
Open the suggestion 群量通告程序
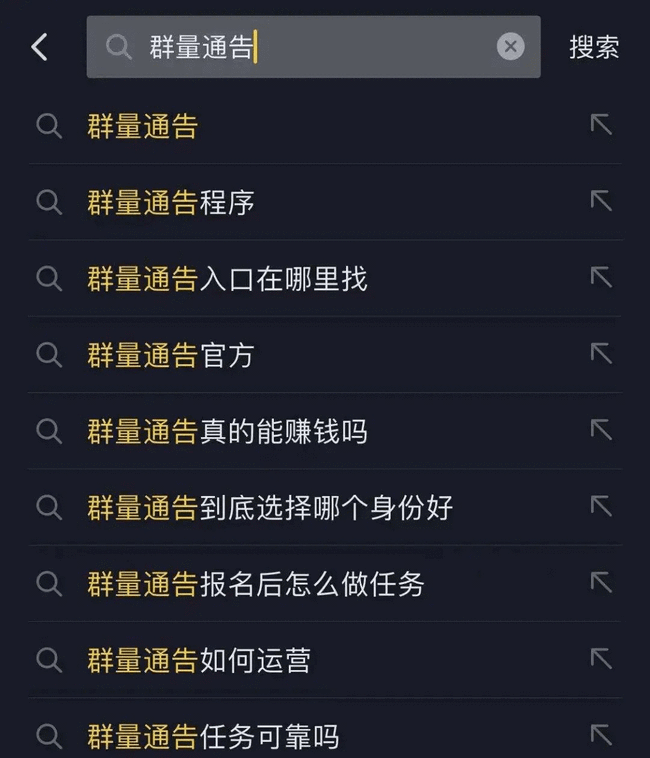pos(171,202)
